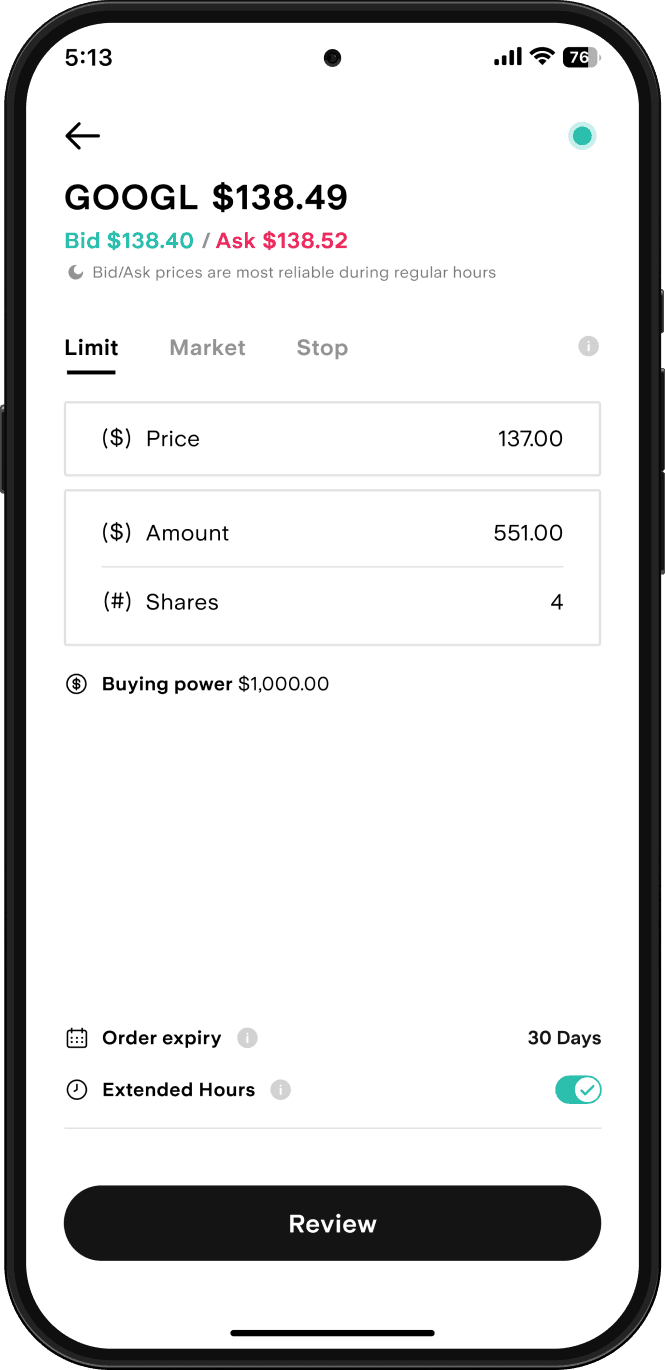Review the GOOGL order

pyautogui.click(x=332, y=1224)
